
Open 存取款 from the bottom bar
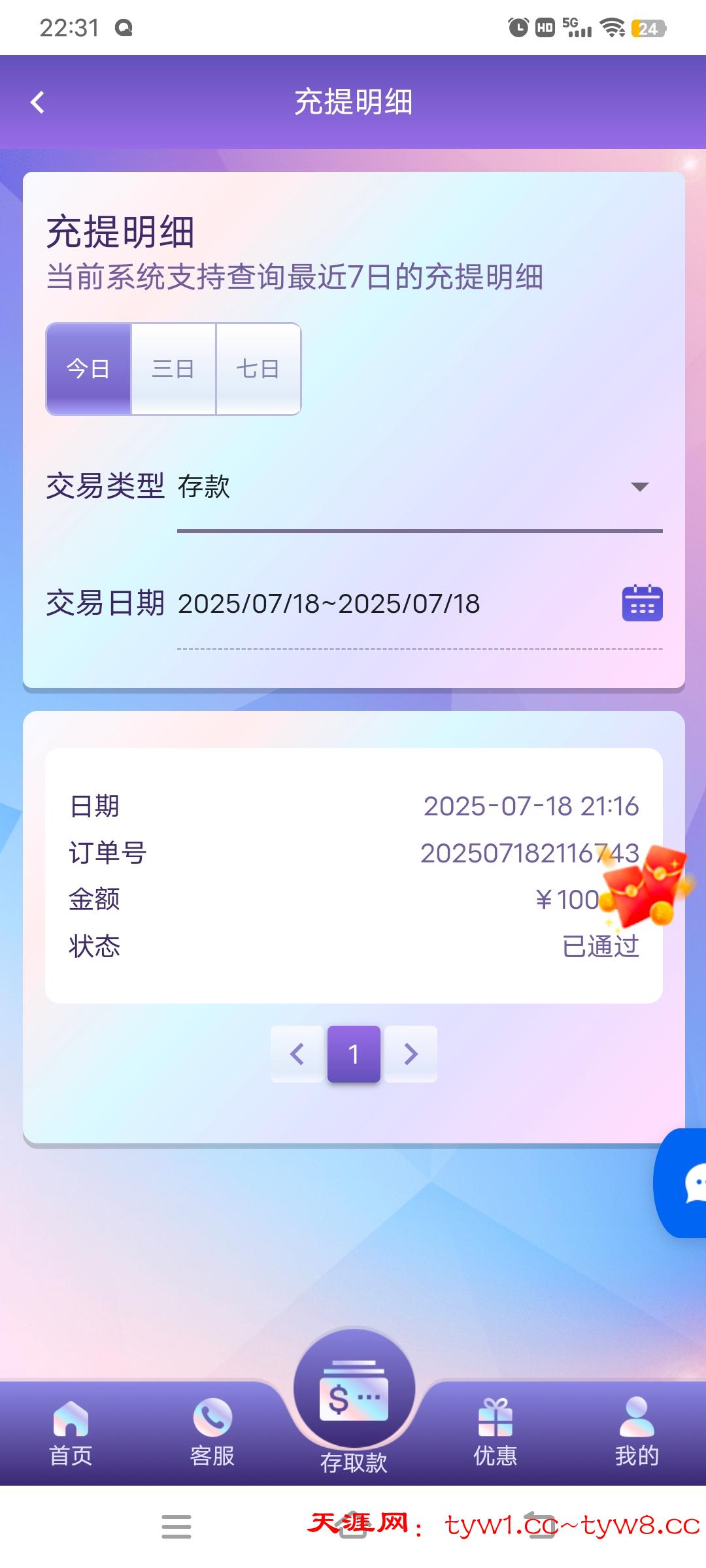354,1403
